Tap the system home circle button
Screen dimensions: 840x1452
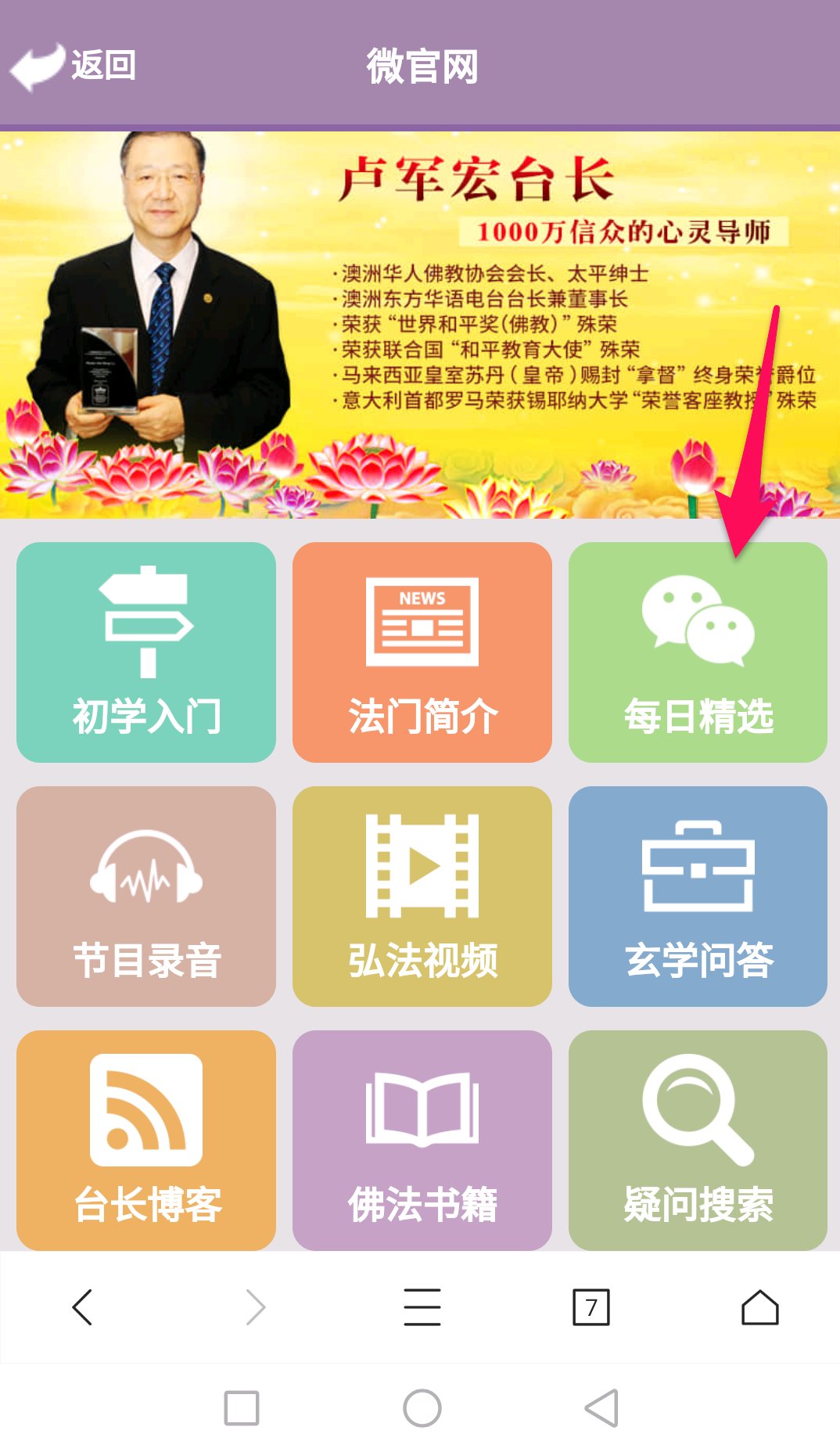pyautogui.click(x=422, y=1408)
